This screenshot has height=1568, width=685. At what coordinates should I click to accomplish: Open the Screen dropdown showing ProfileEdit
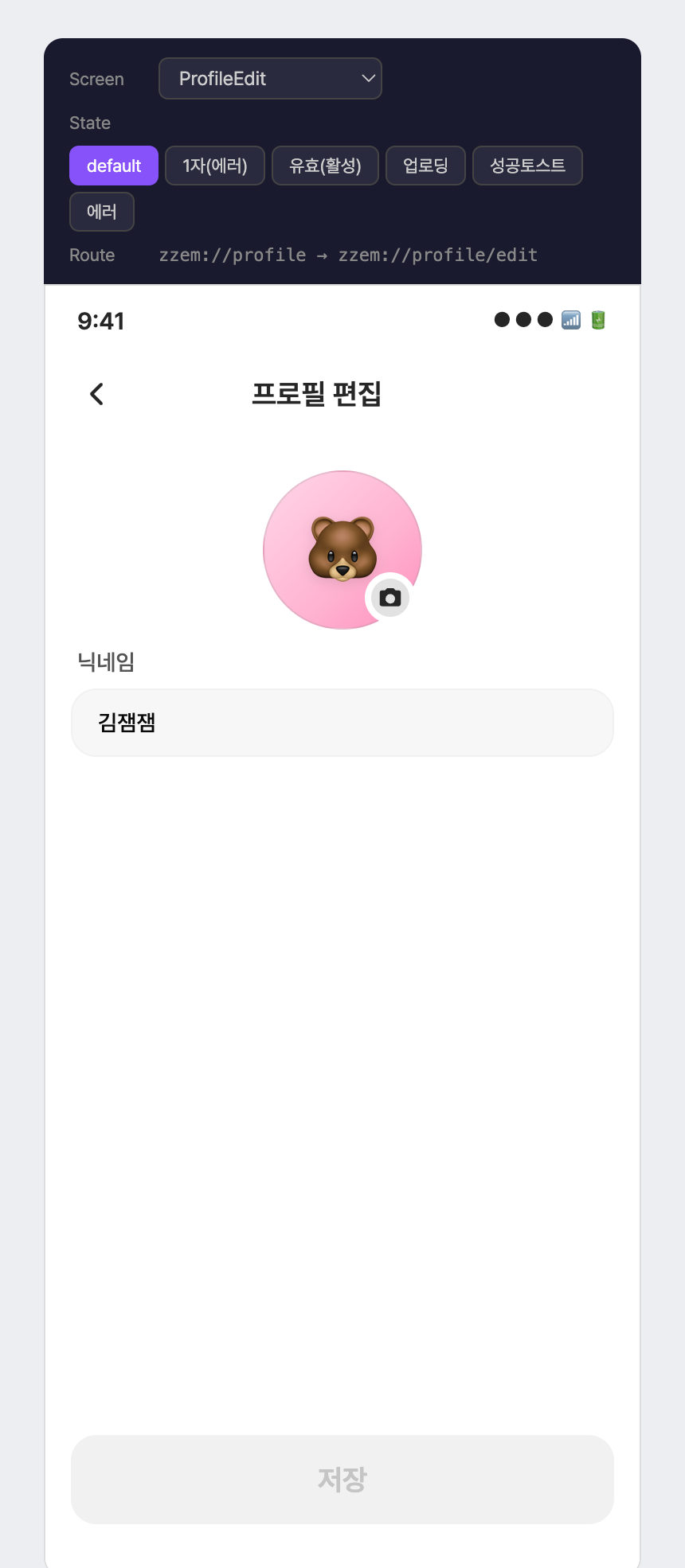coord(270,78)
